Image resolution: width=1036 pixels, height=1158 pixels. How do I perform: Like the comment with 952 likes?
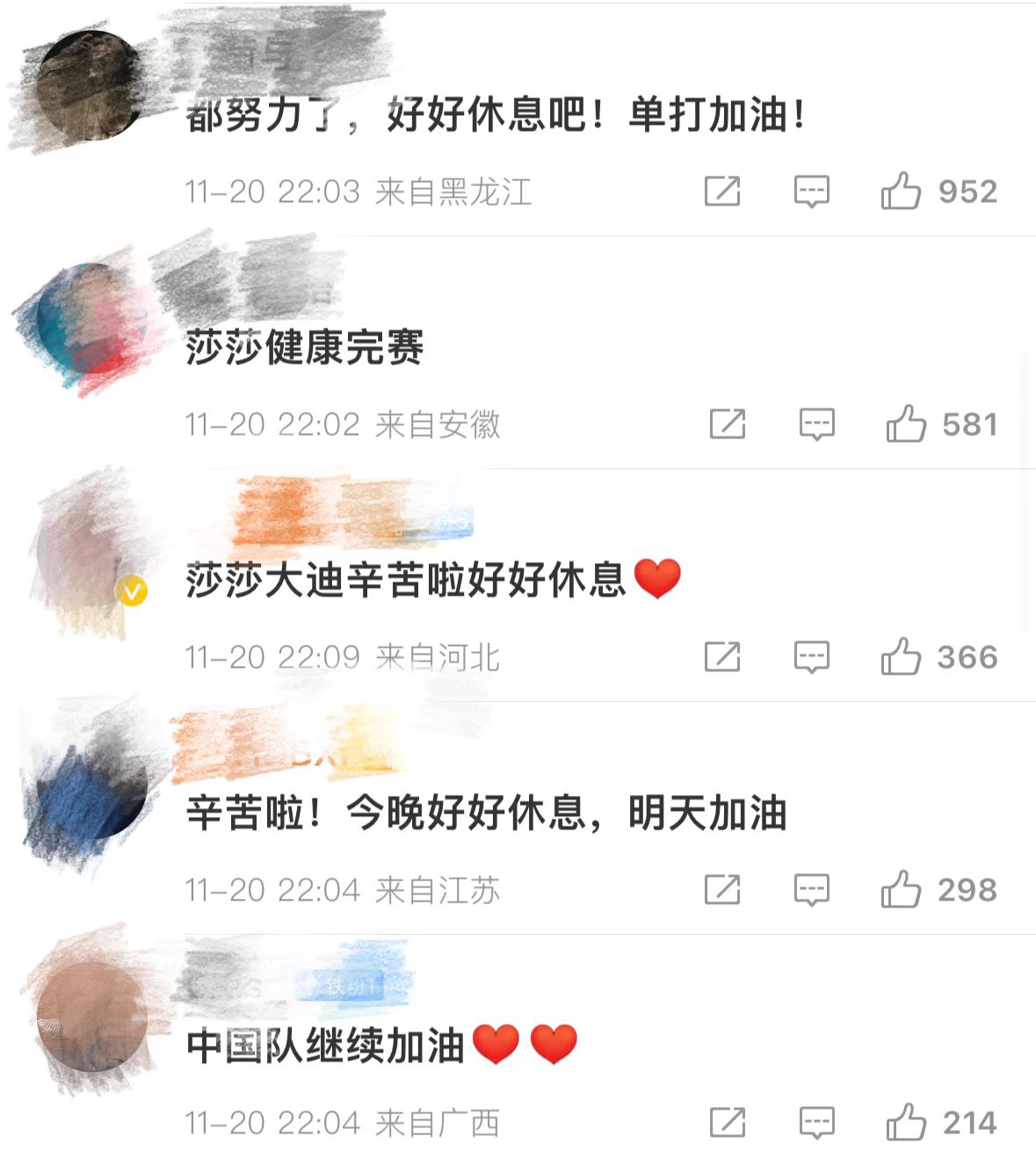901,191
